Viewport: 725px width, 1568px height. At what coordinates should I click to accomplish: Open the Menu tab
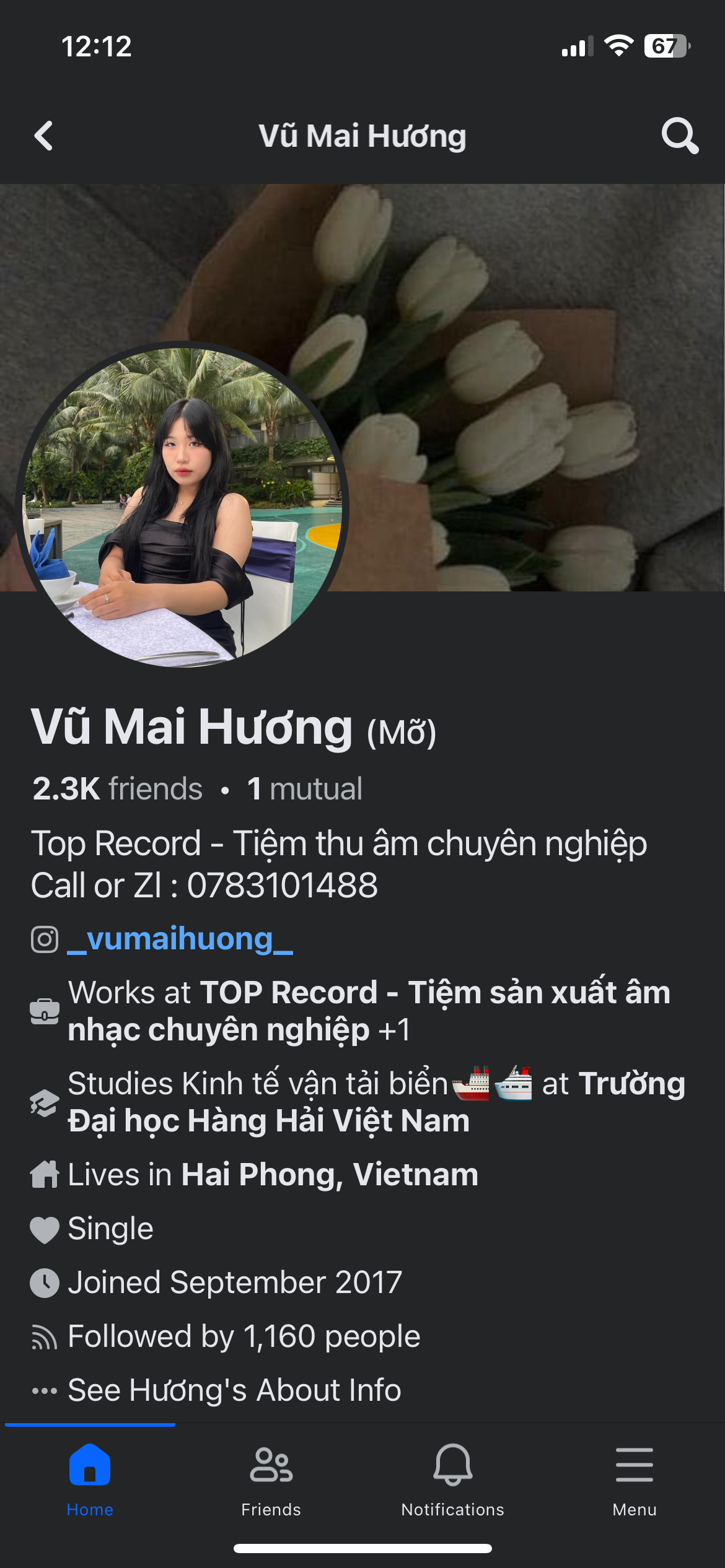click(634, 1480)
